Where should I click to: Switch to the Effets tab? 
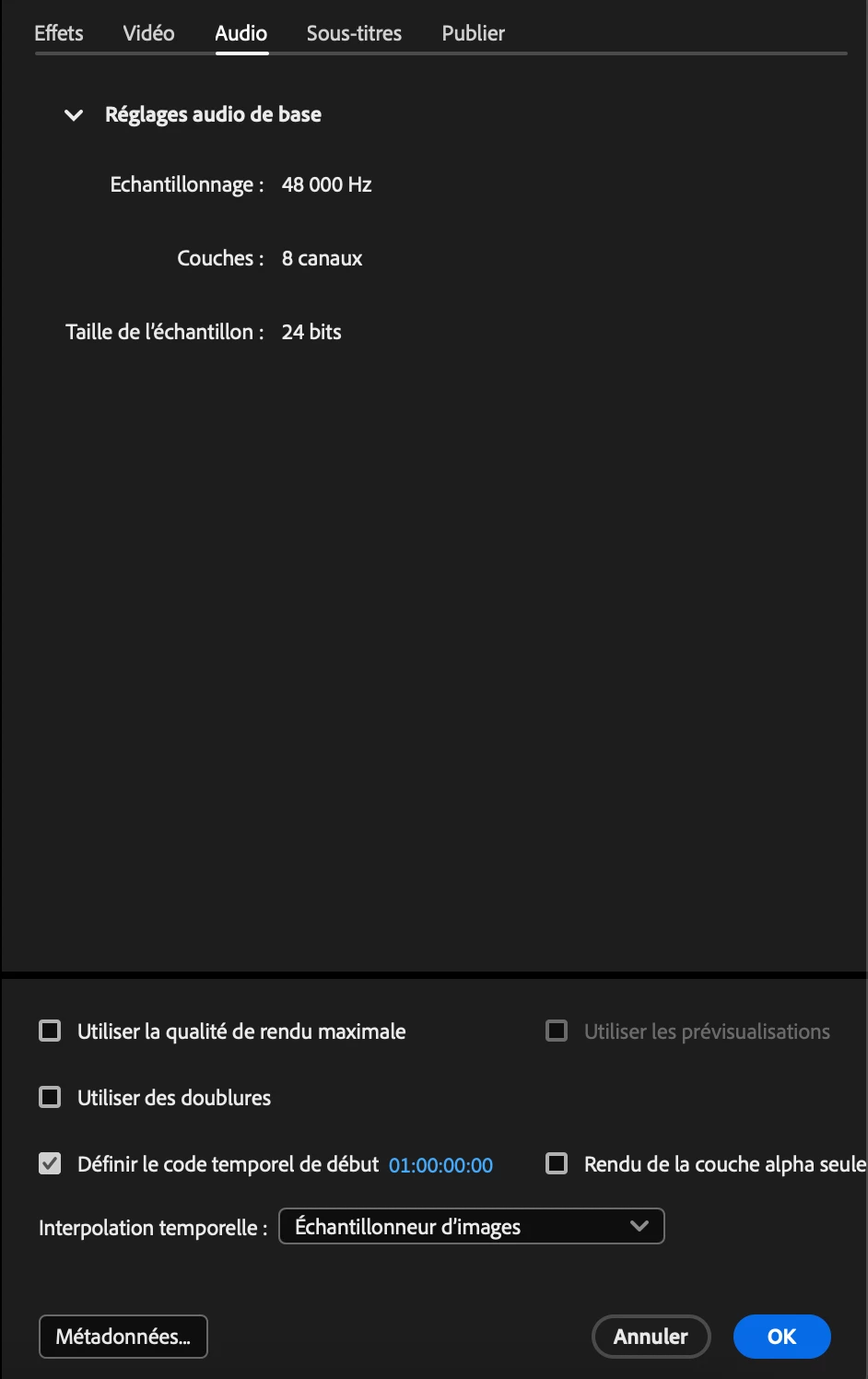point(59,33)
